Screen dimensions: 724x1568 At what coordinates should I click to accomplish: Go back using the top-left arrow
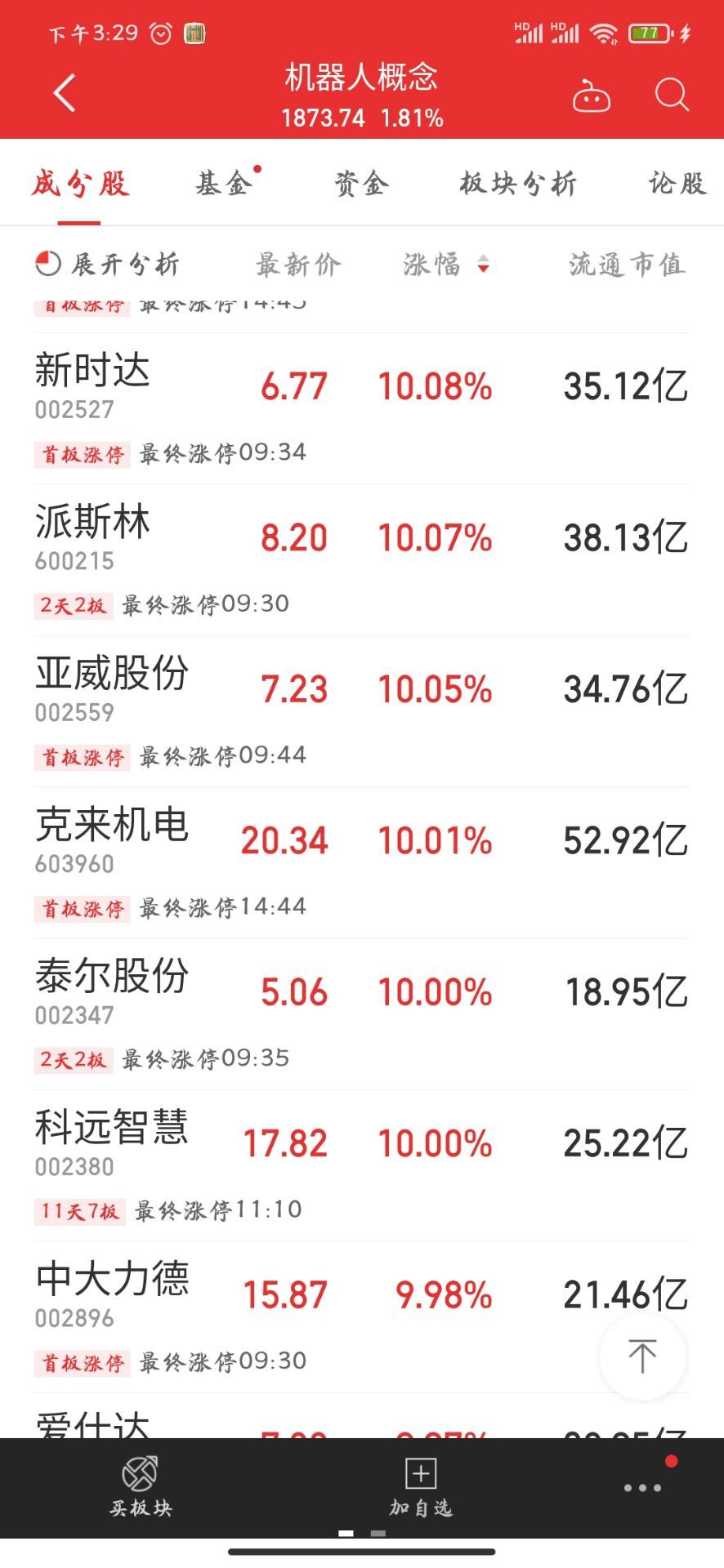coord(65,93)
